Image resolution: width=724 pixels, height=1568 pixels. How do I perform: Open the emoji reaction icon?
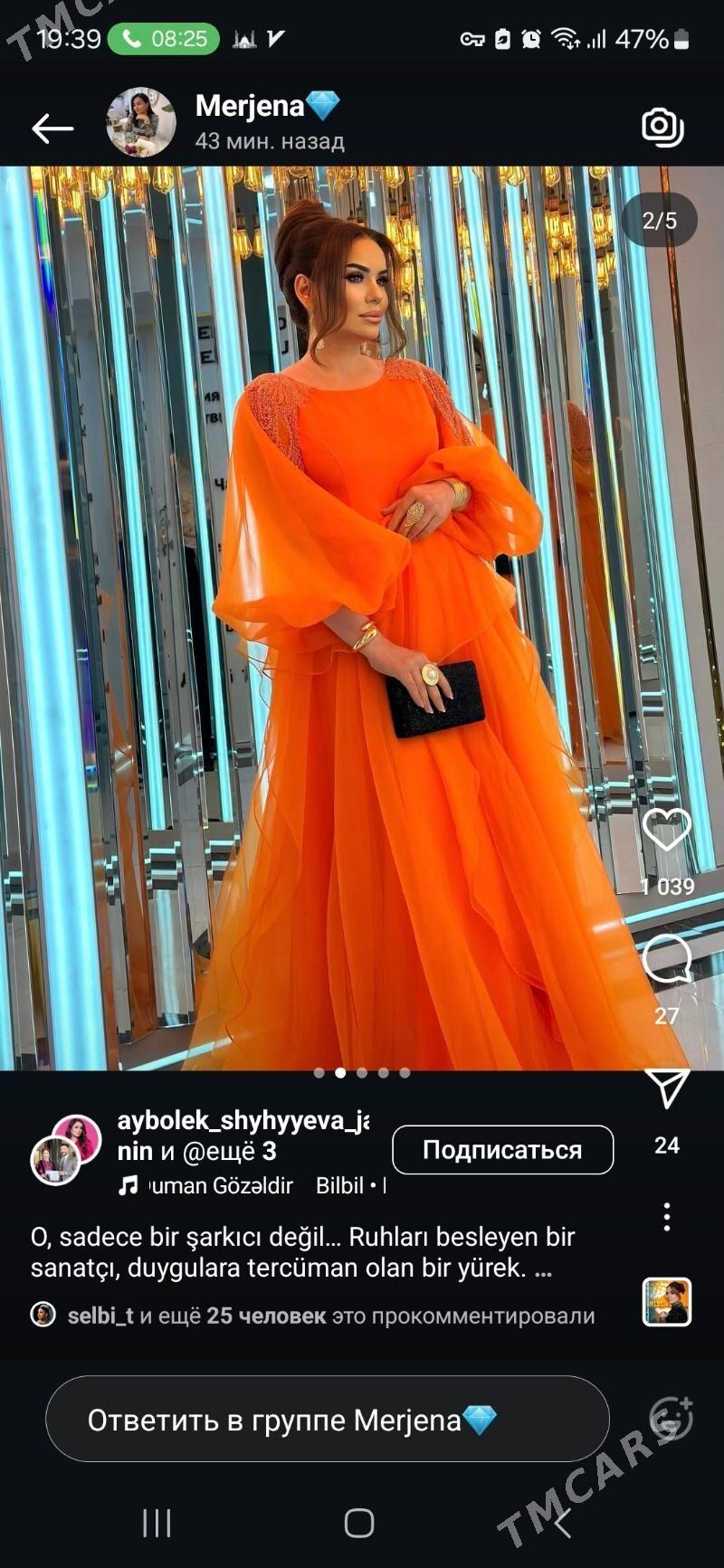[671, 1417]
